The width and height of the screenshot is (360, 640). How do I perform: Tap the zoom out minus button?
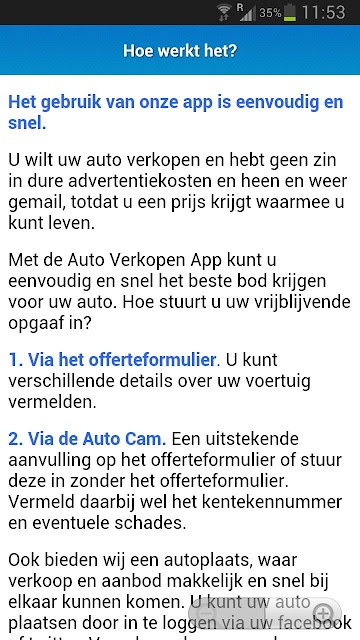coord(207,613)
